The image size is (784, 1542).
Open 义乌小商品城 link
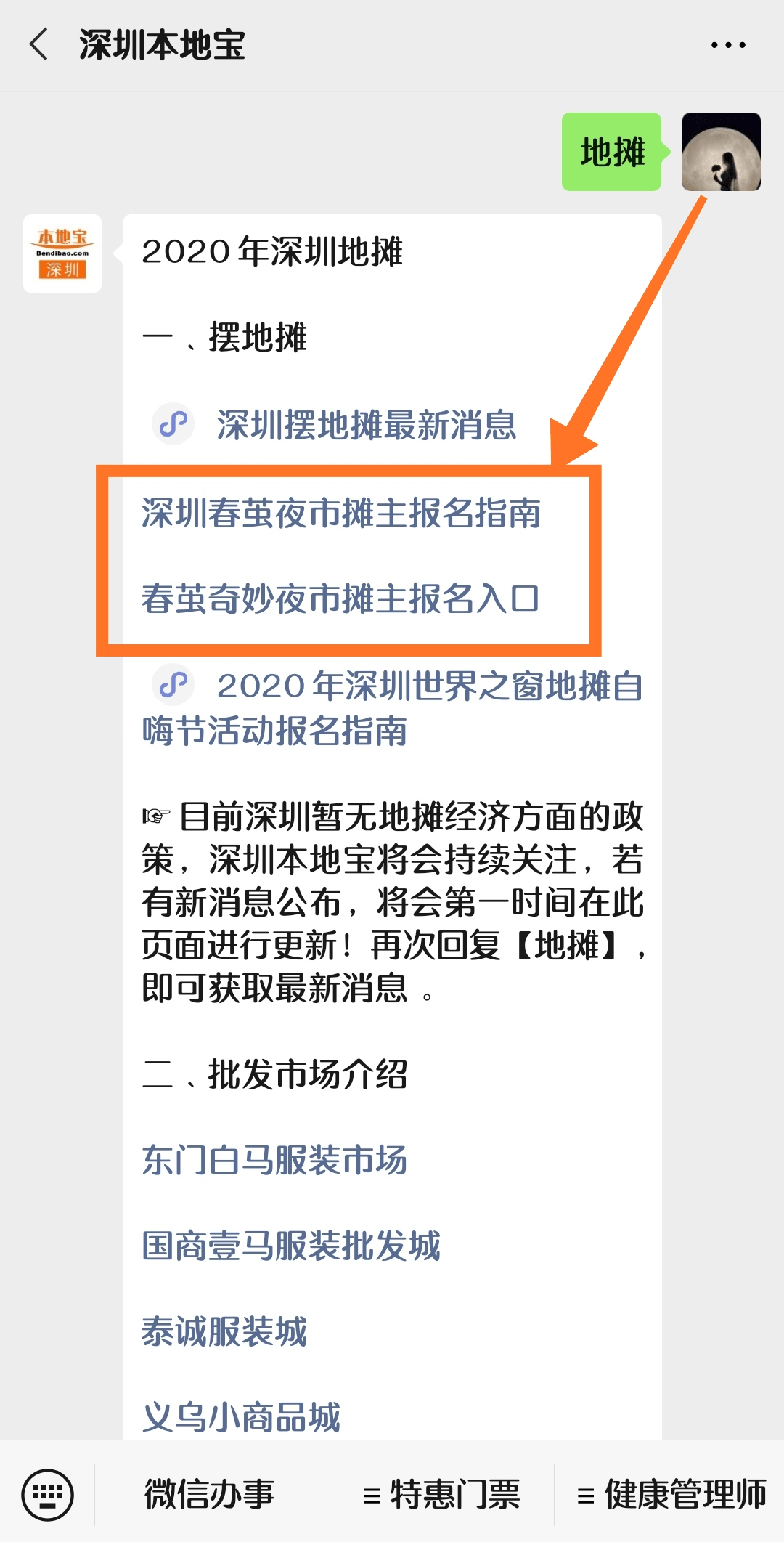coord(241,1417)
